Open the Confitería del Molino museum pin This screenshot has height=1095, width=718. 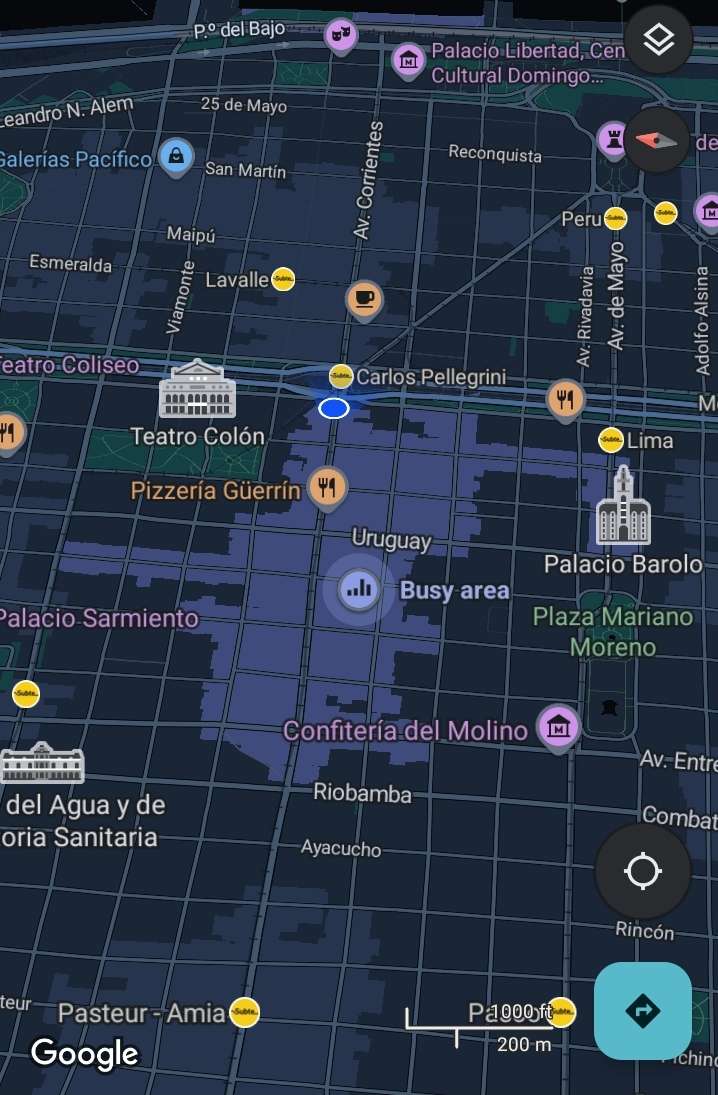coord(558,726)
